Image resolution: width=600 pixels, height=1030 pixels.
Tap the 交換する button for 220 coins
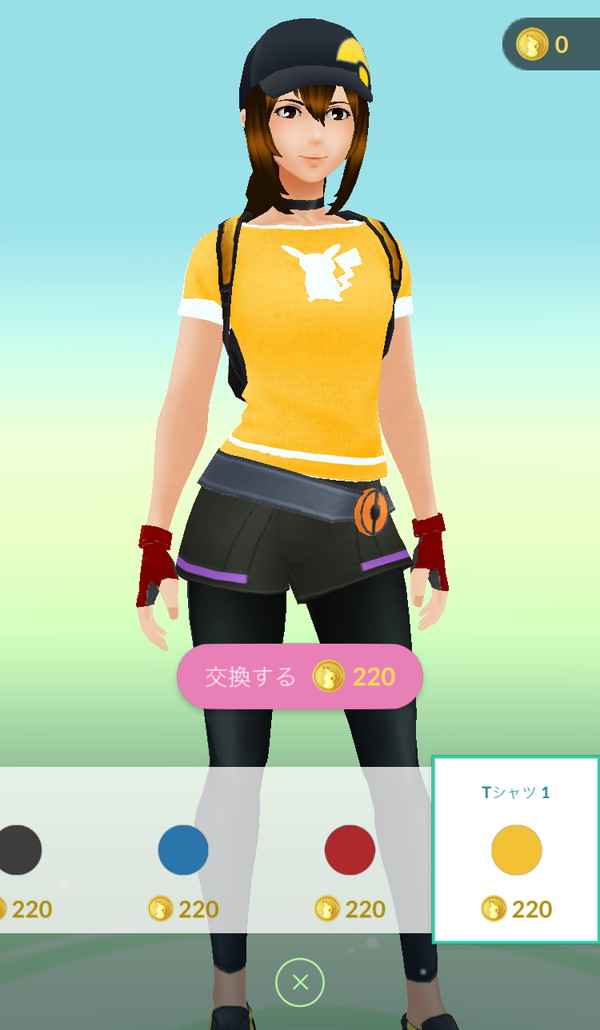(299, 677)
